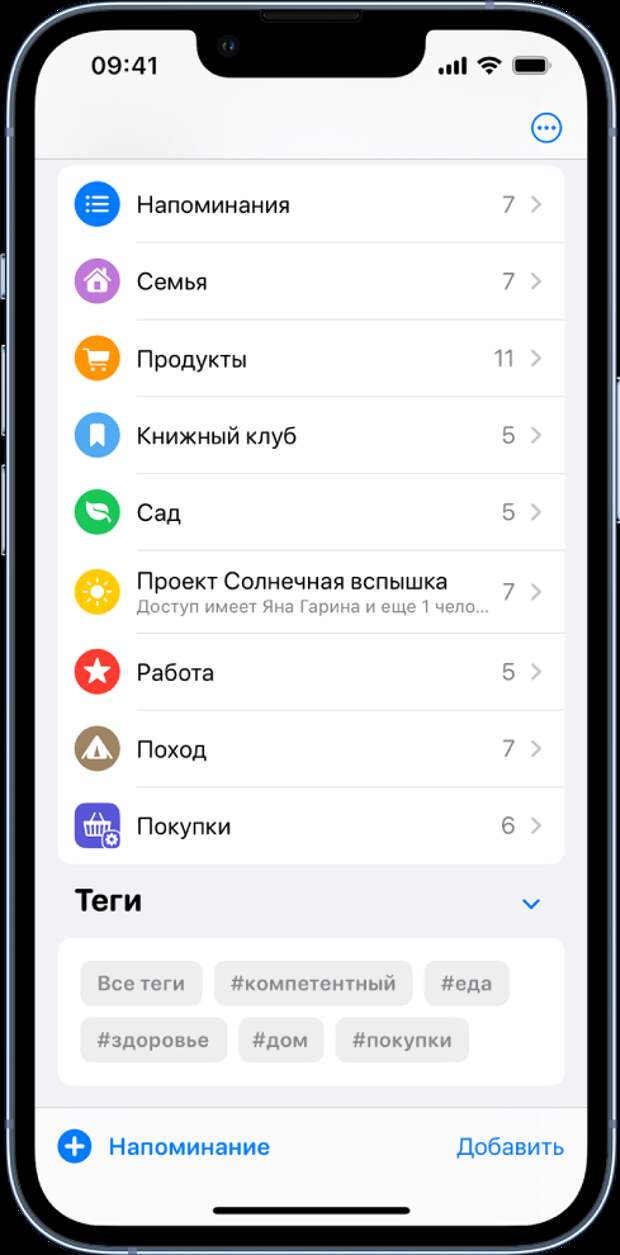The height and width of the screenshot is (1255, 620).
Task: Filter by the #дом tag
Action: pyautogui.click(x=281, y=1040)
